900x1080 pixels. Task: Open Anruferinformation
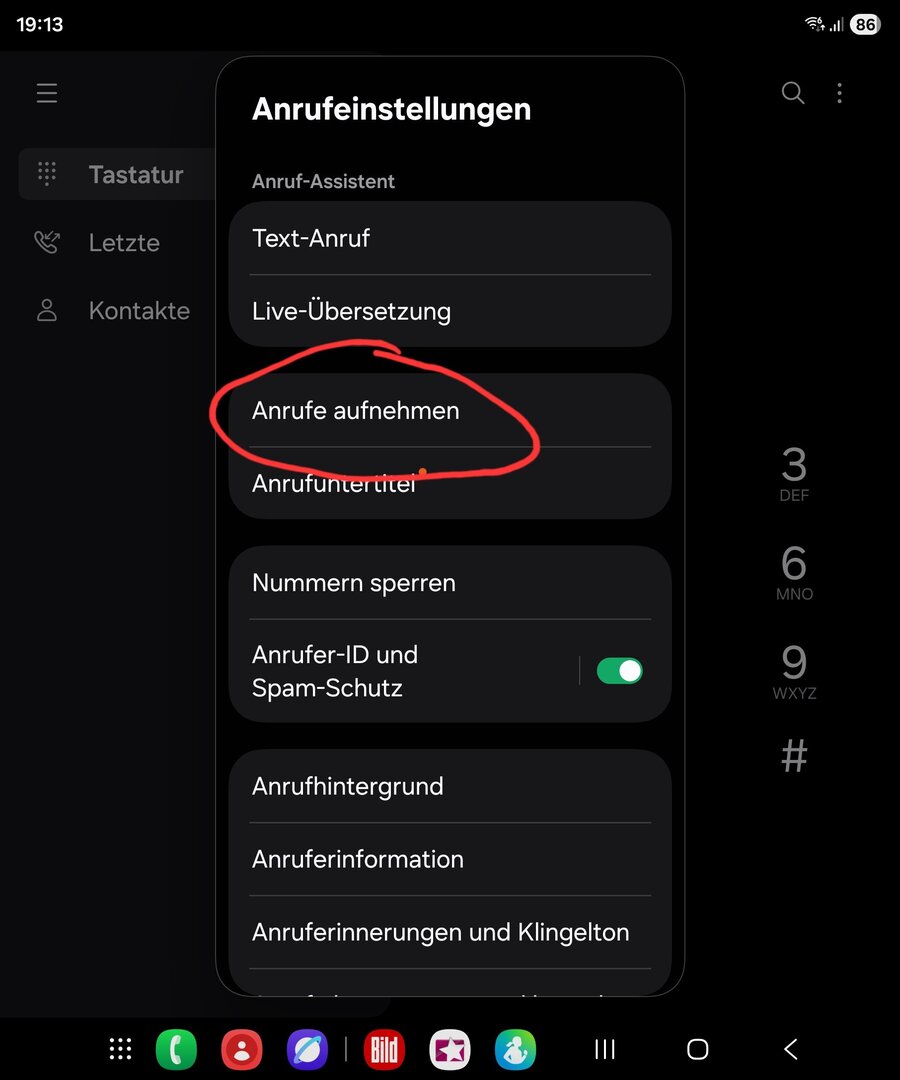[450, 859]
